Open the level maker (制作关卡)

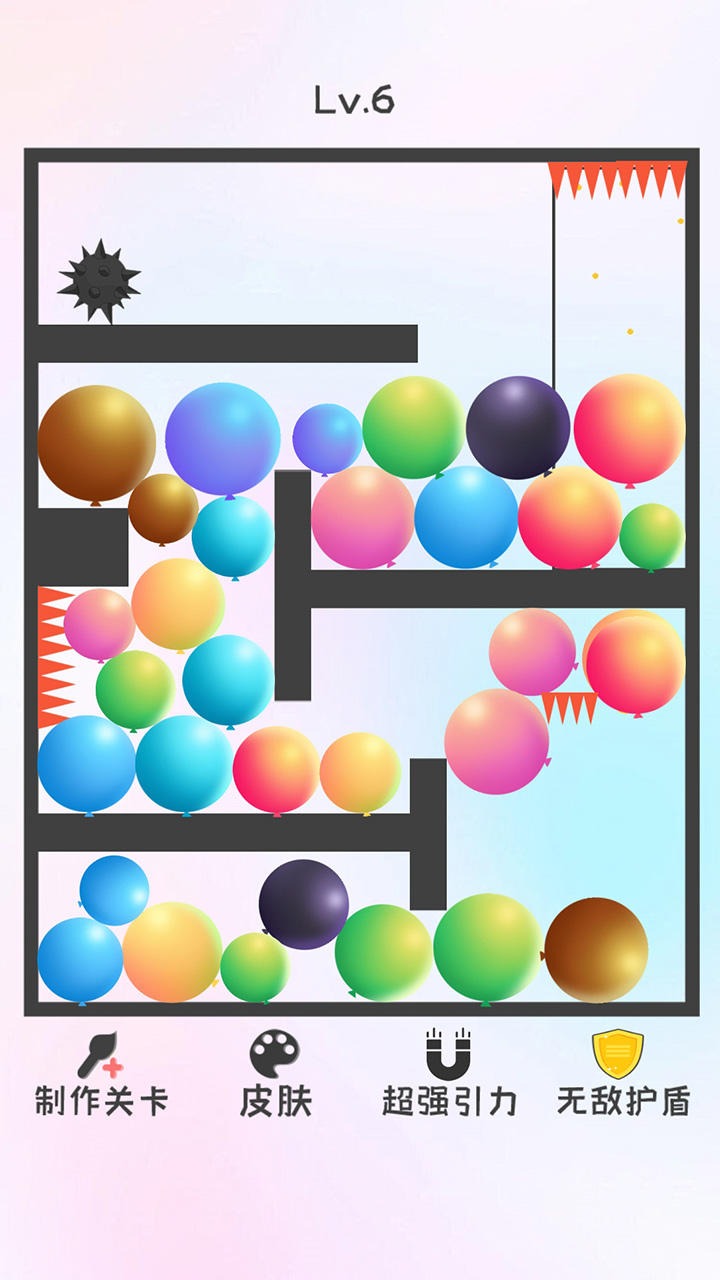point(101,1074)
